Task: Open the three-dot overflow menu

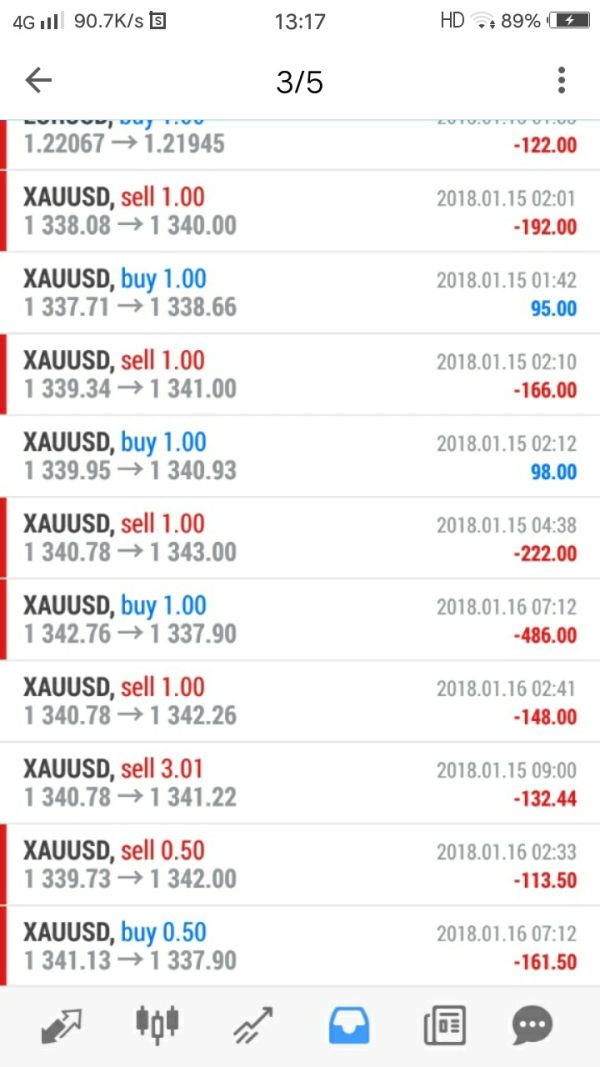Action: (x=561, y=81)
